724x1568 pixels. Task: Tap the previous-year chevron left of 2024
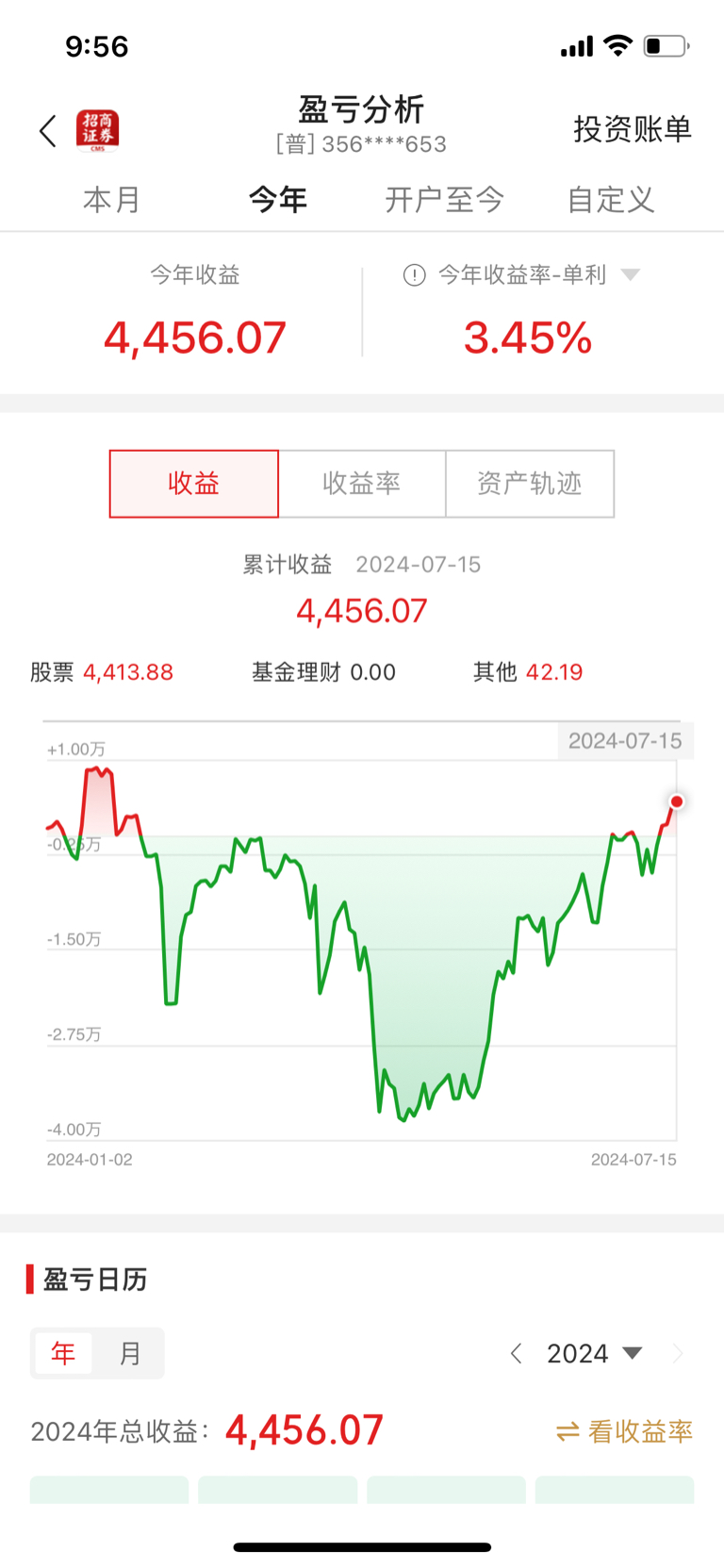[x=516, y=1353]
